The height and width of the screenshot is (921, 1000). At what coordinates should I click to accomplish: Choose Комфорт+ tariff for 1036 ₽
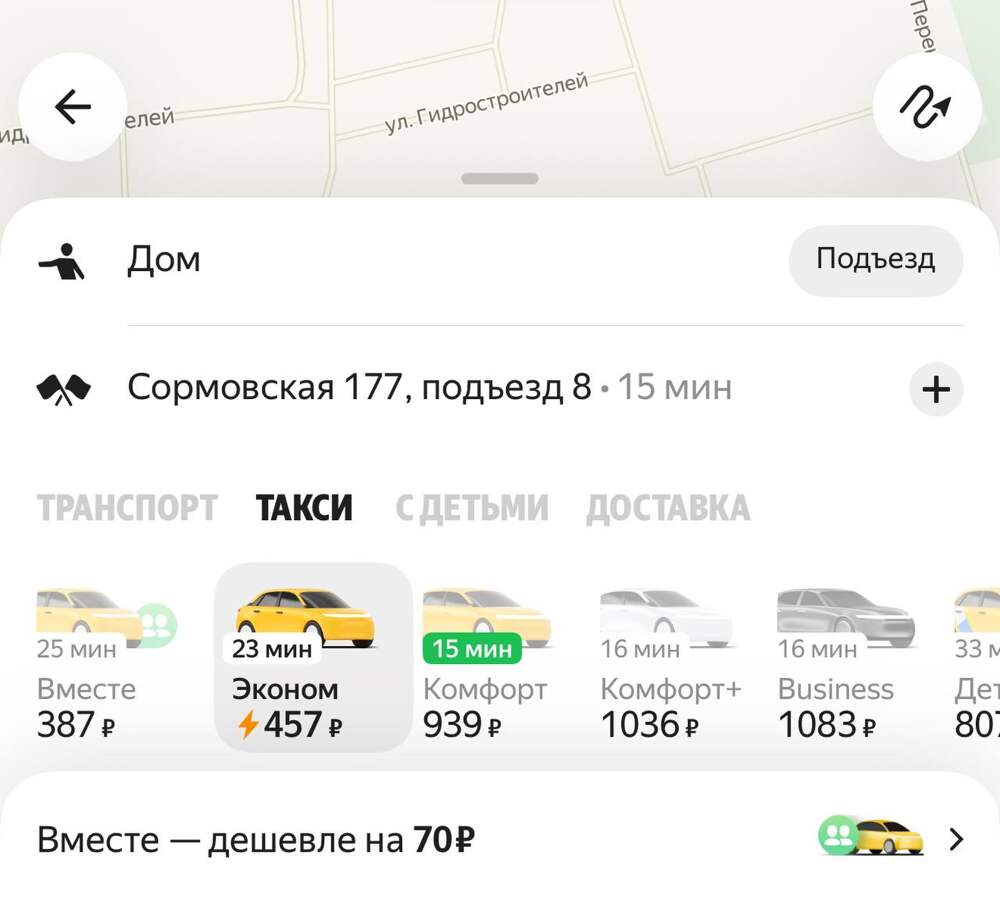pyautogui.click(x=668, y=665)
